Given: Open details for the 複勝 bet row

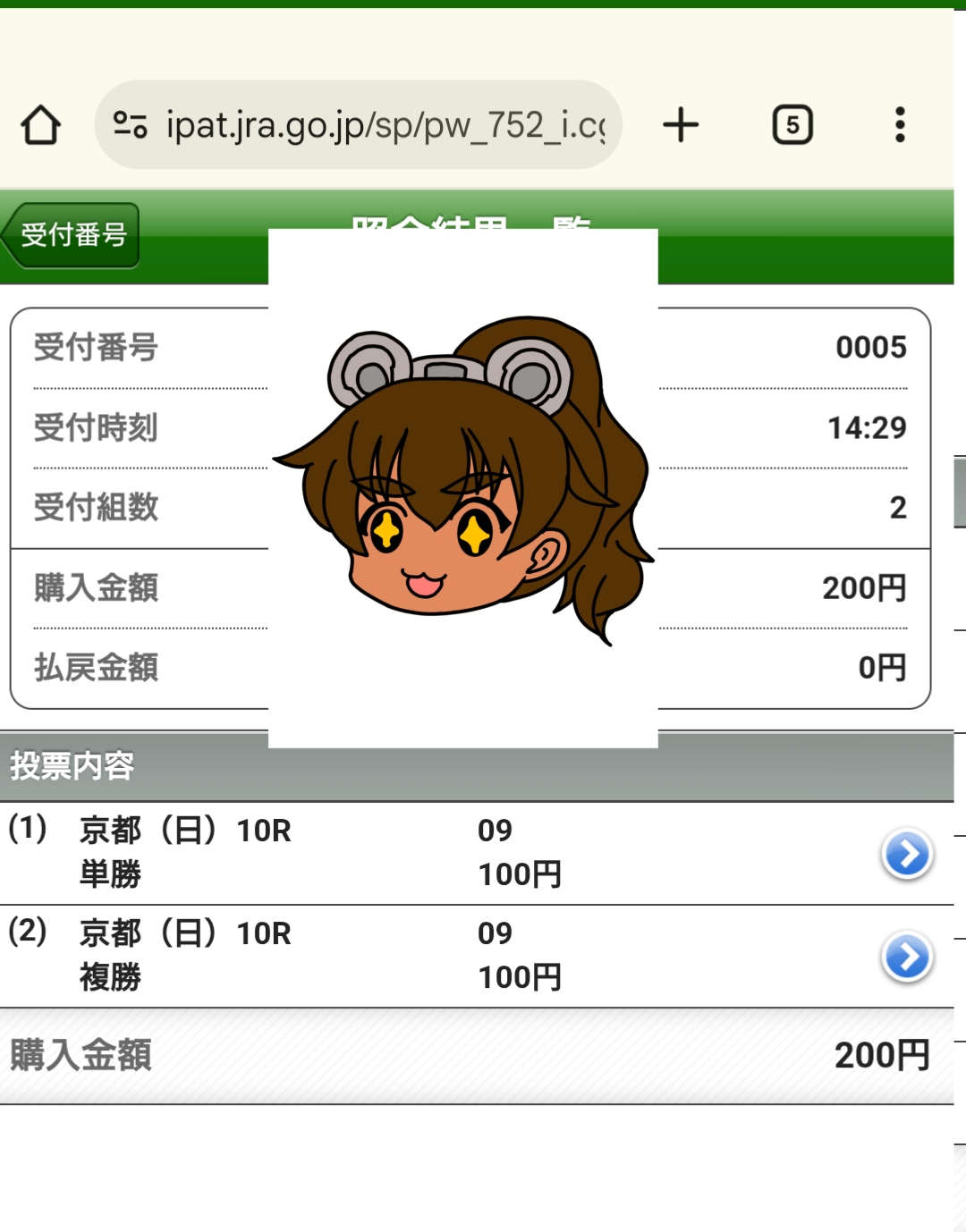Looking at the screenshot, I should (x=907, y=958).
